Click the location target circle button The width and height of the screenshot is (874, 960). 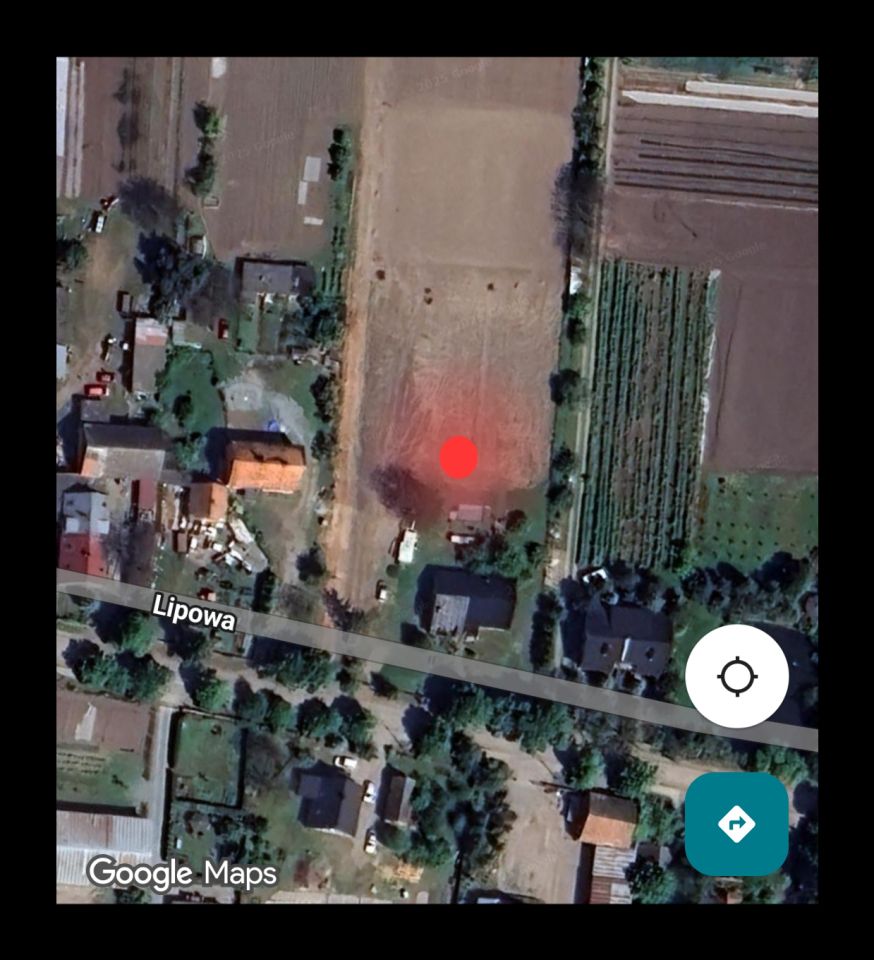pyautogui.click(x=737, y=676)
